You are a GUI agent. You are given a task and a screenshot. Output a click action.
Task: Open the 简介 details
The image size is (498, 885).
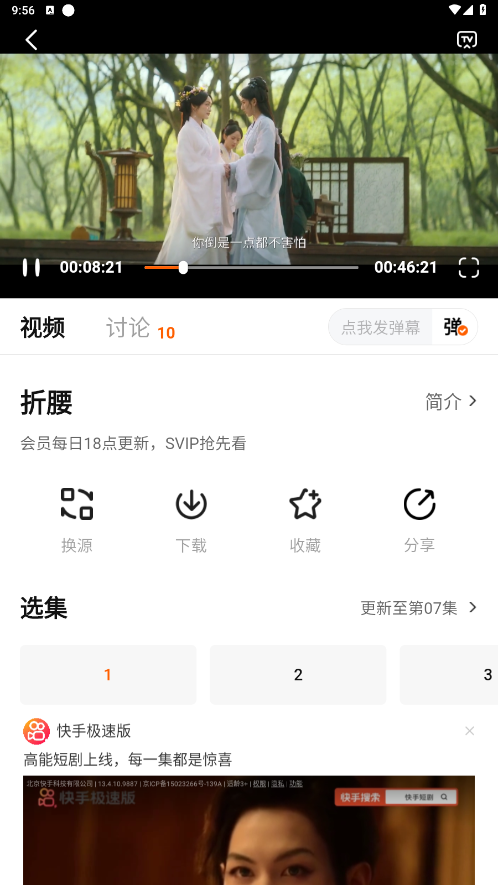click(451, 401)
